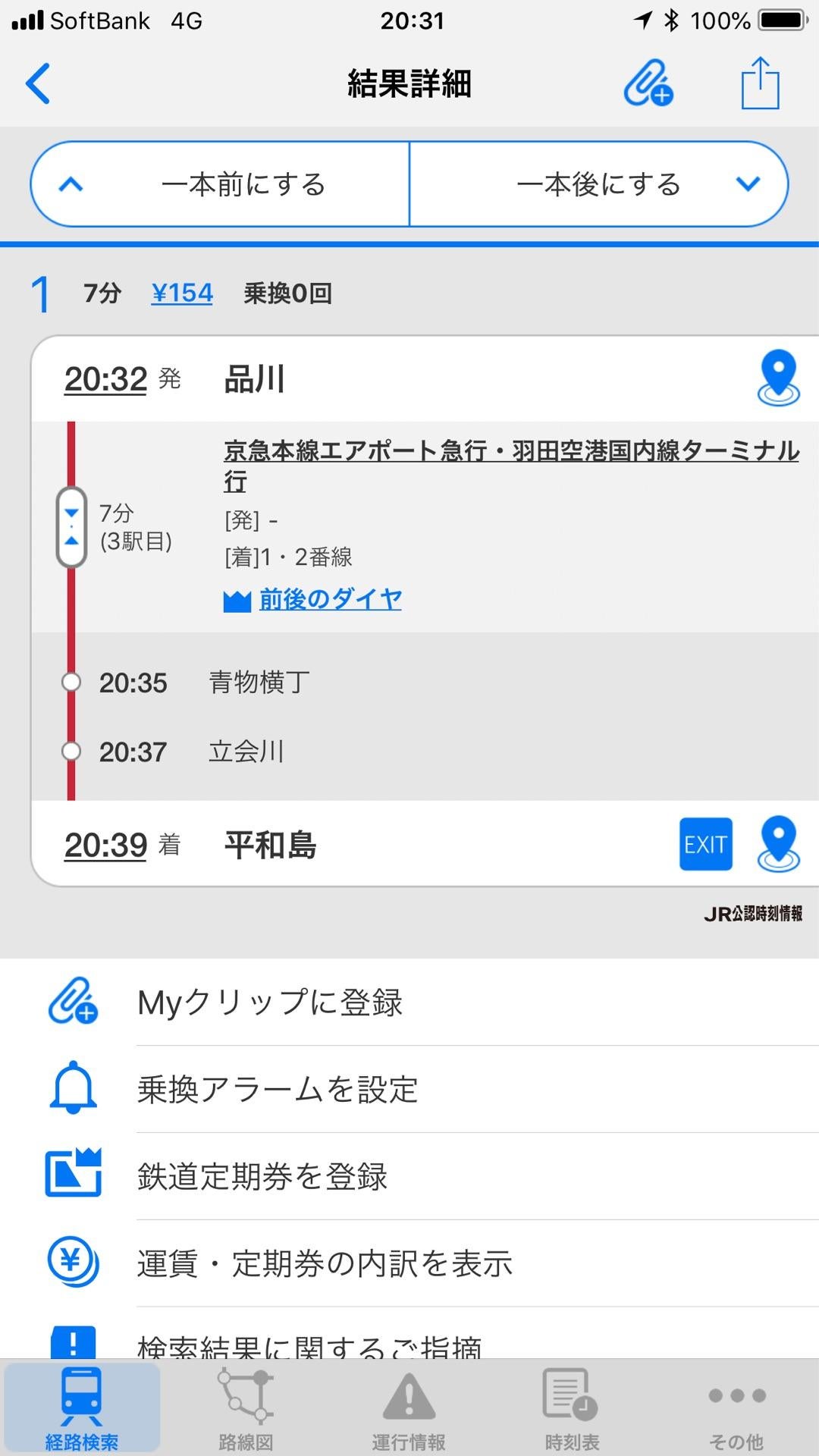
Task: Tap the map pin icon next to 平和島
Action: tap(778, 844)
